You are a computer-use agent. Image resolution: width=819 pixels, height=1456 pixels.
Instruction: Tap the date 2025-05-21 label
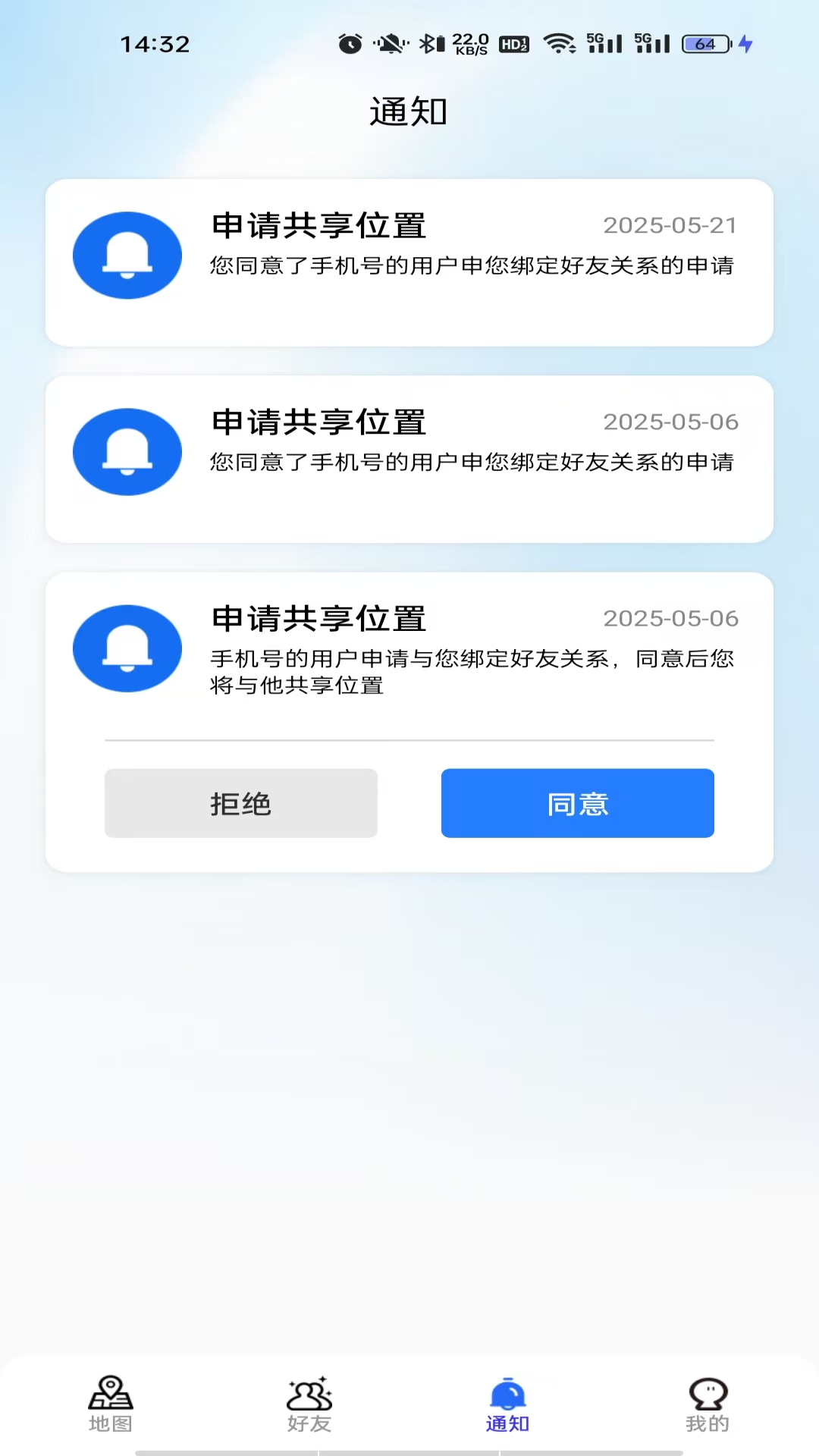point(670,225)
